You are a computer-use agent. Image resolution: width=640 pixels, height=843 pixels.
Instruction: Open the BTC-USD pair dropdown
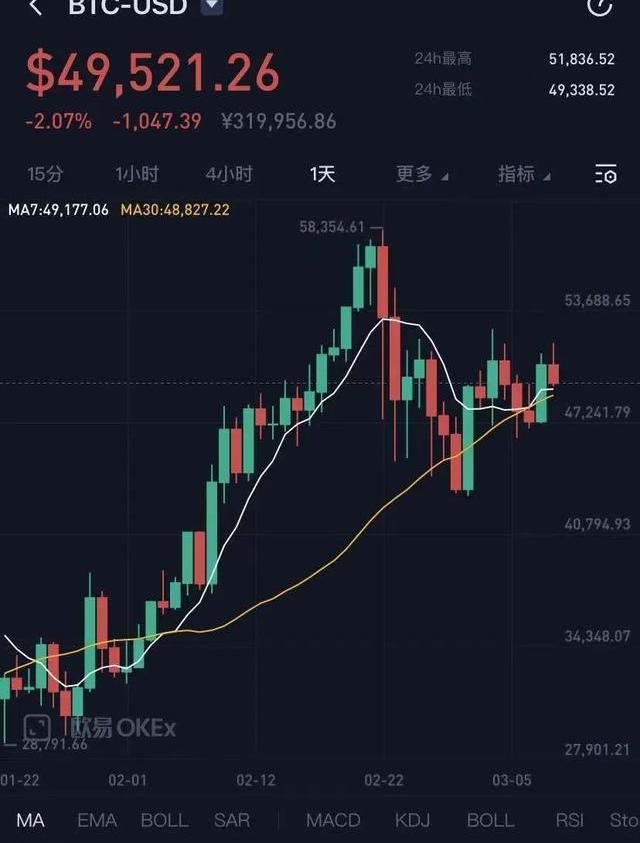[x=212, y=7]
